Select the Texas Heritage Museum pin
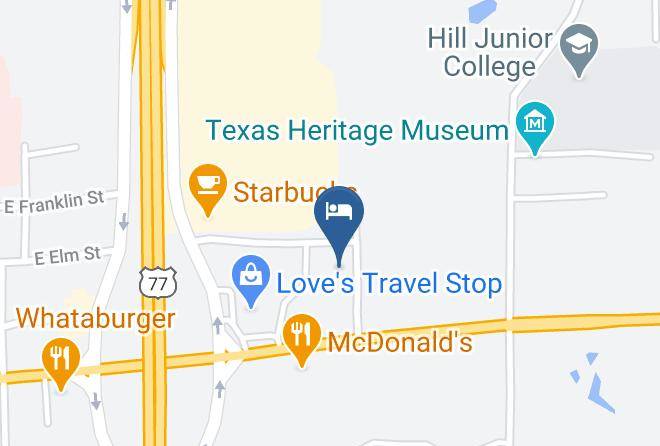 click(x=535, y=128)
